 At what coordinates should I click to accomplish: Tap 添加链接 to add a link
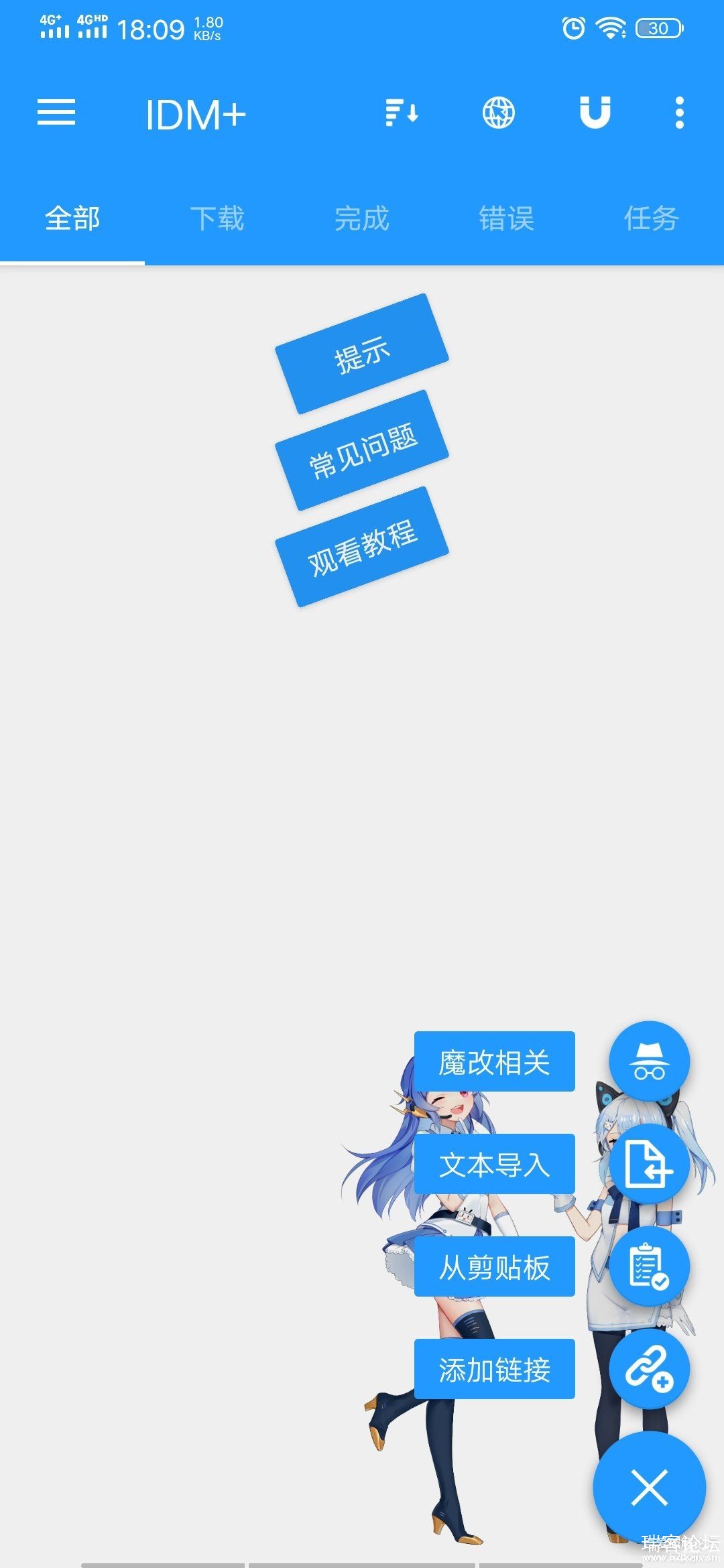494,1370
